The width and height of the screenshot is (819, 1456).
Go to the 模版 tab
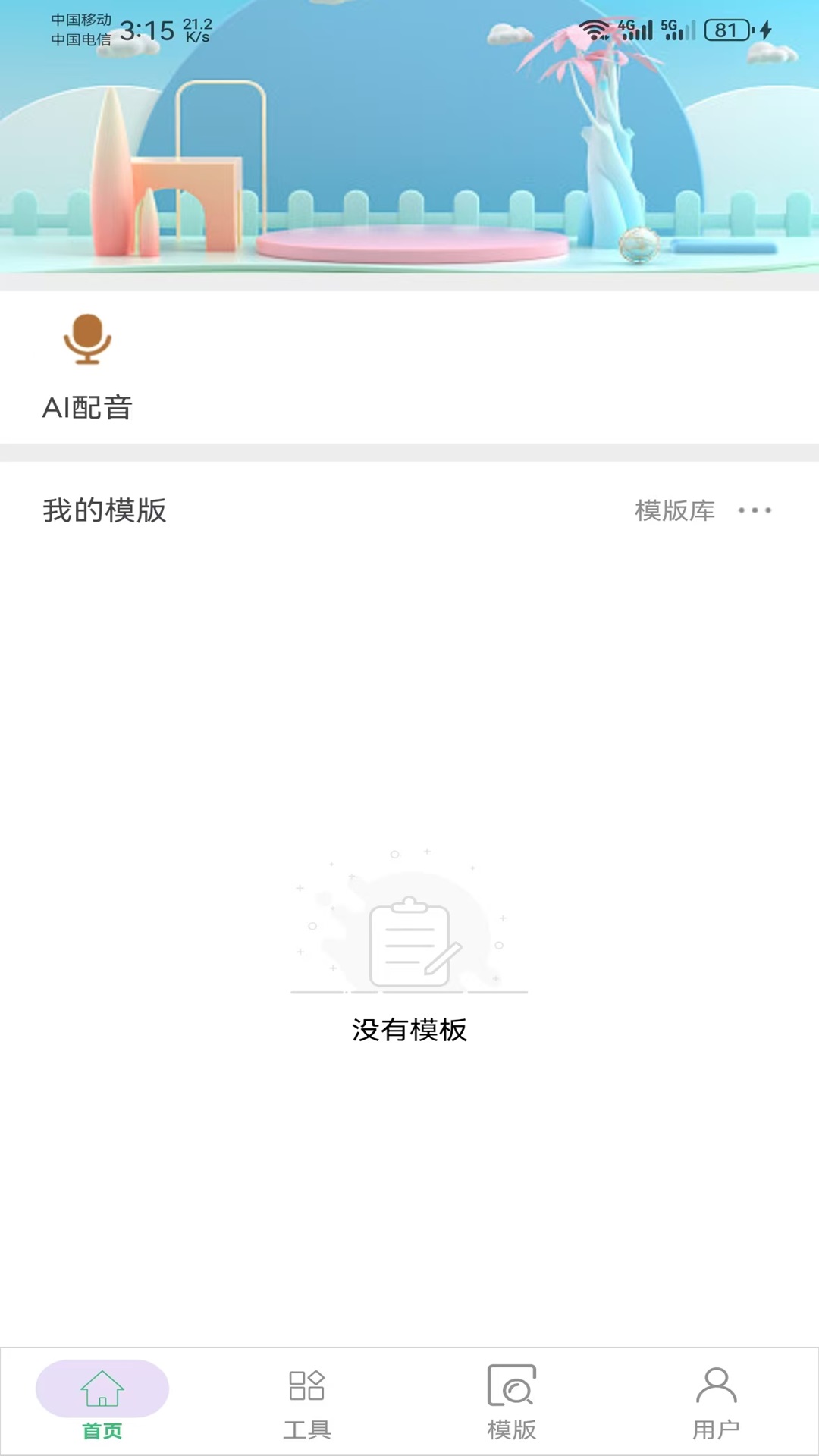(512, 1402)
